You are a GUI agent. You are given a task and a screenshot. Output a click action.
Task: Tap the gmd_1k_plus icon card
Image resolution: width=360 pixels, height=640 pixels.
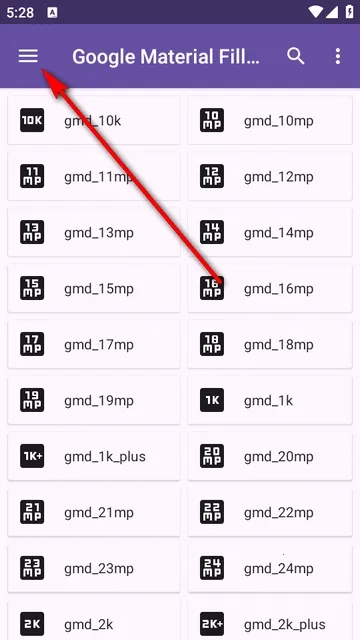pos(94,456)
